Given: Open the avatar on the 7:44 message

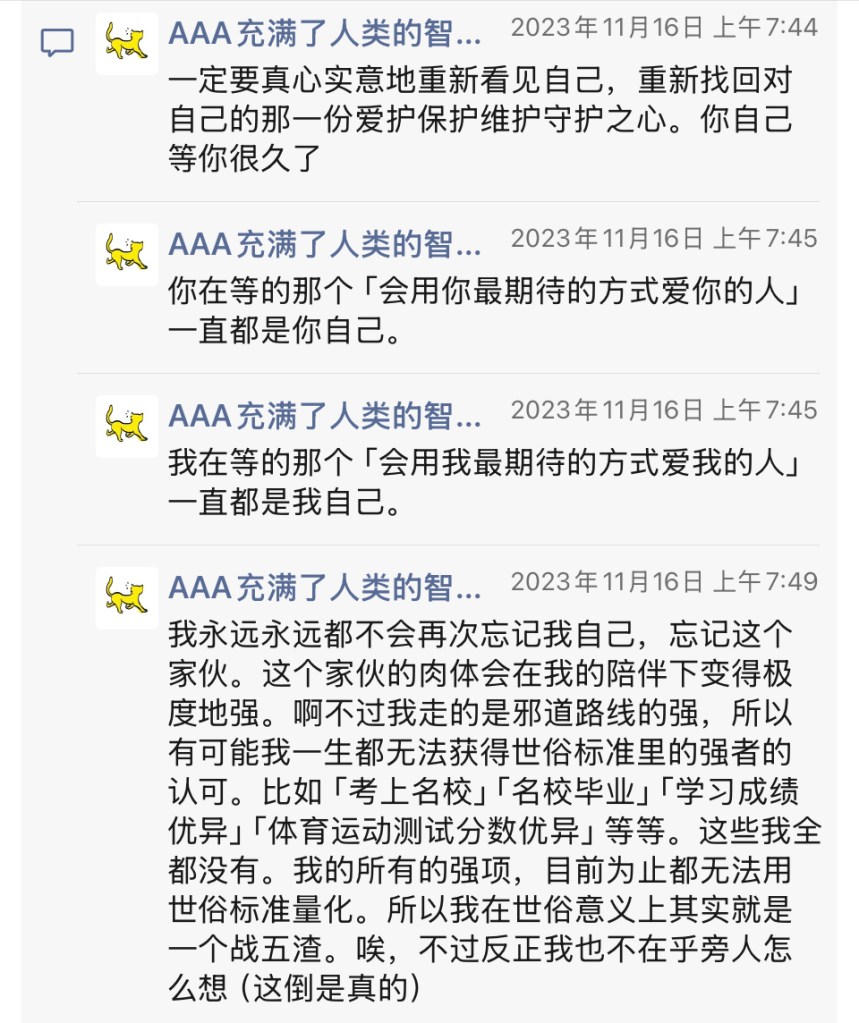Looking at the screenshot, I should pos(126,43).
